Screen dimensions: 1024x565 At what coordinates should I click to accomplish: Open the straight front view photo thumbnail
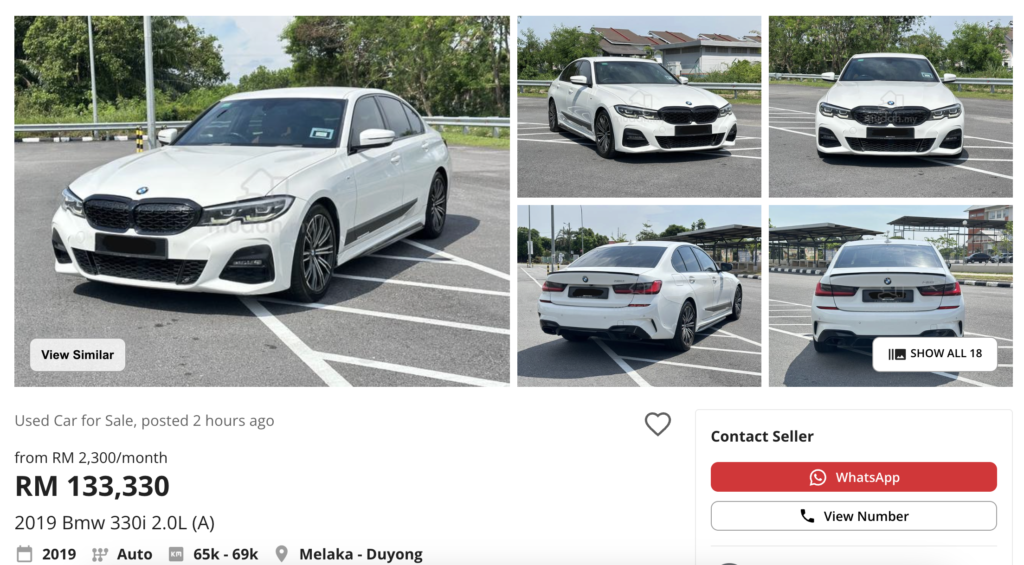coord(889,106)
